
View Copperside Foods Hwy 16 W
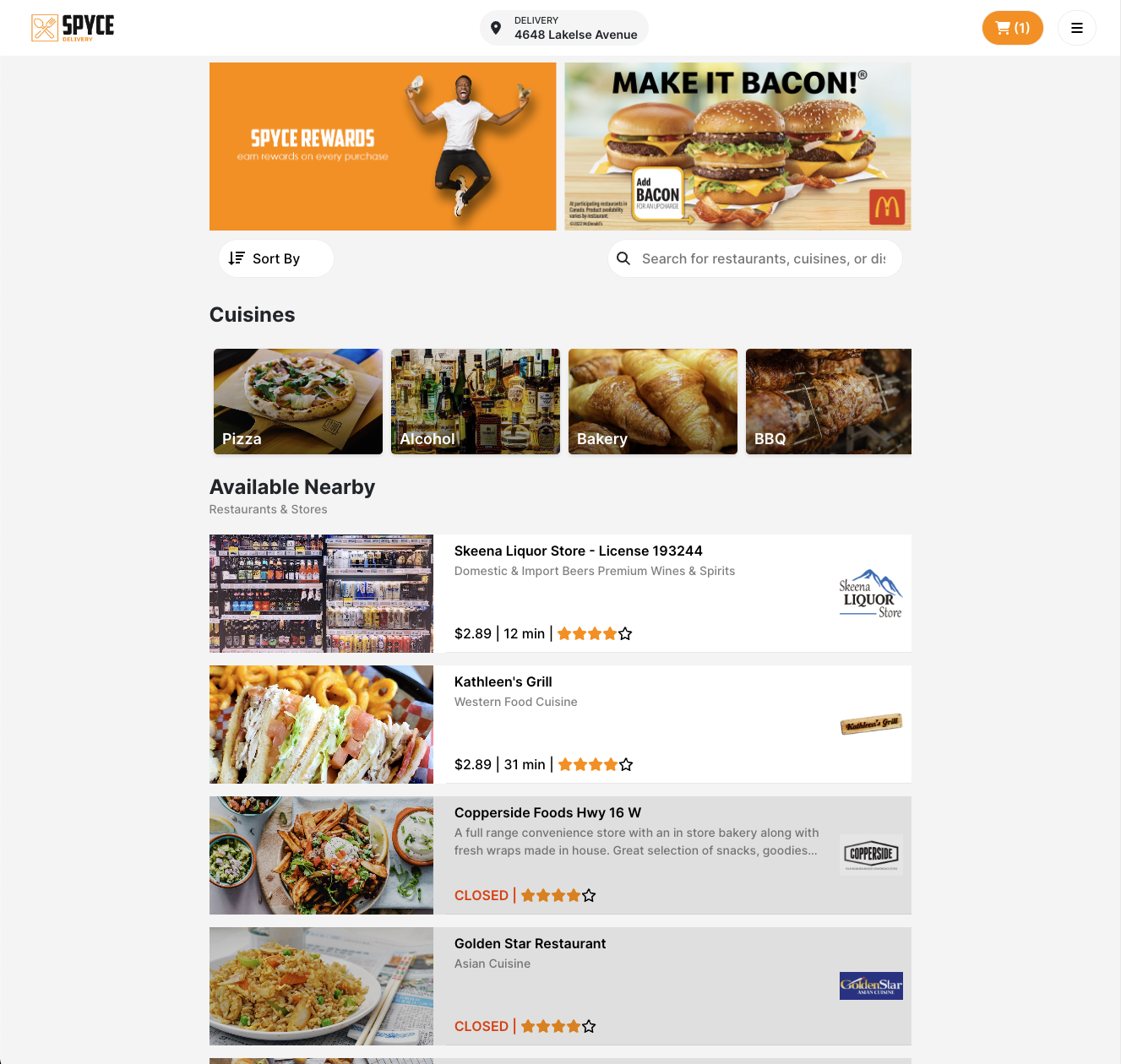[x=547, y=813]
